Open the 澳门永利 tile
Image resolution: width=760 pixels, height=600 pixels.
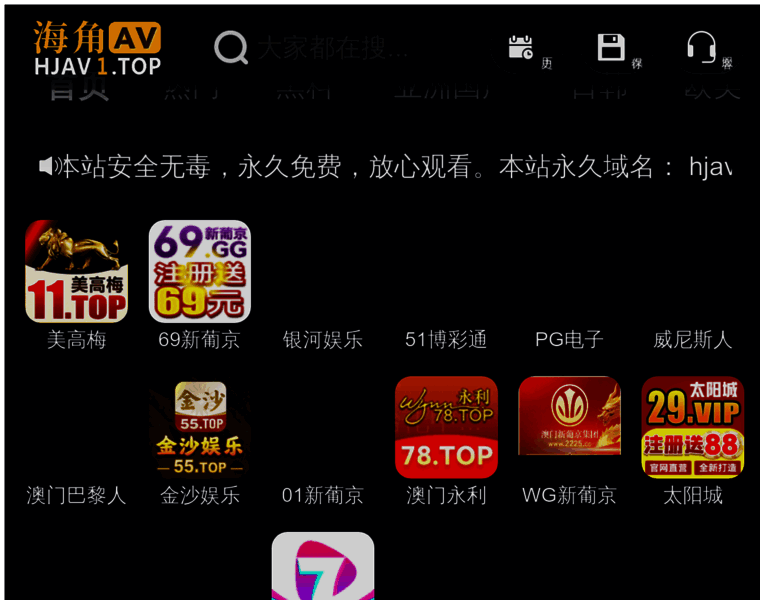click(446, 428)
